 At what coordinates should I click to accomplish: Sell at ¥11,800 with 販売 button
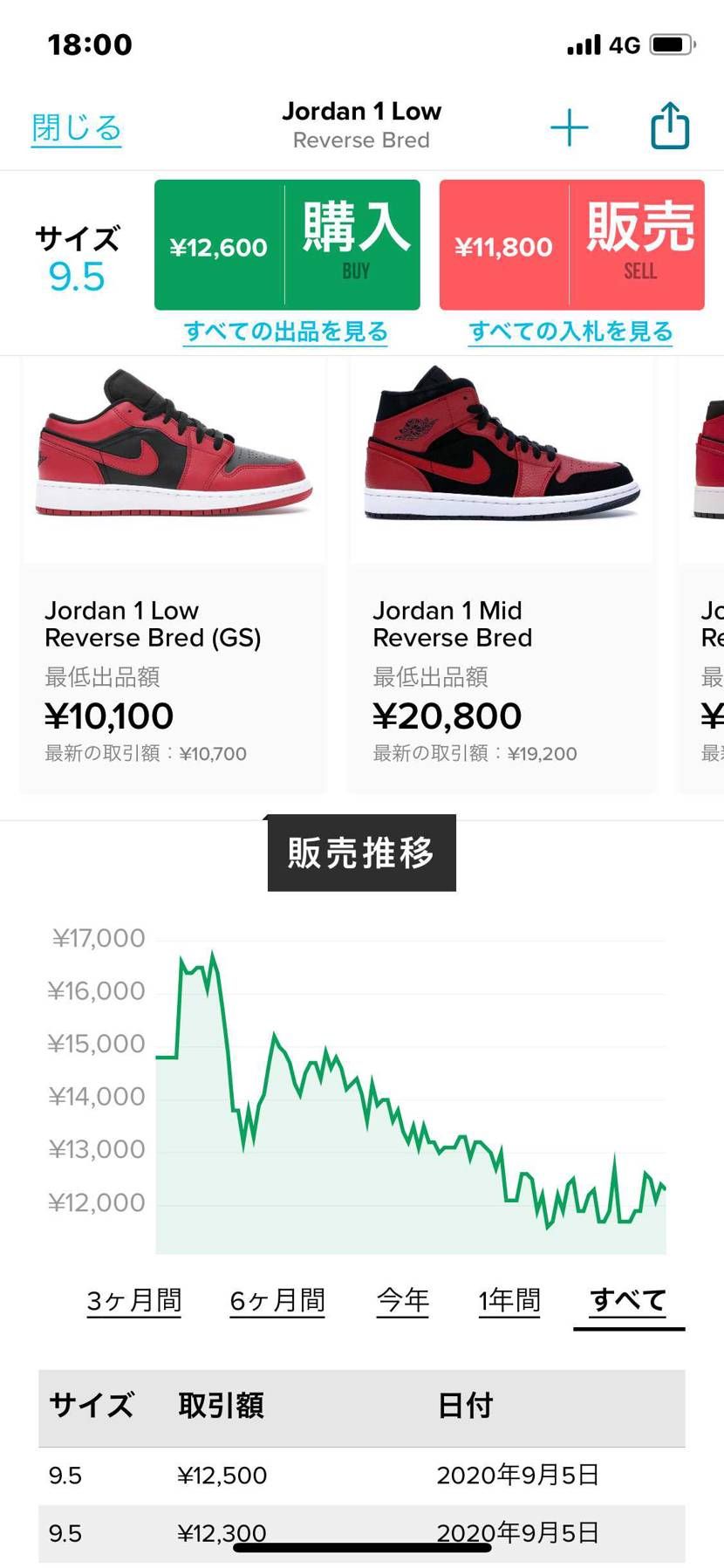click(x=571, y=245)
